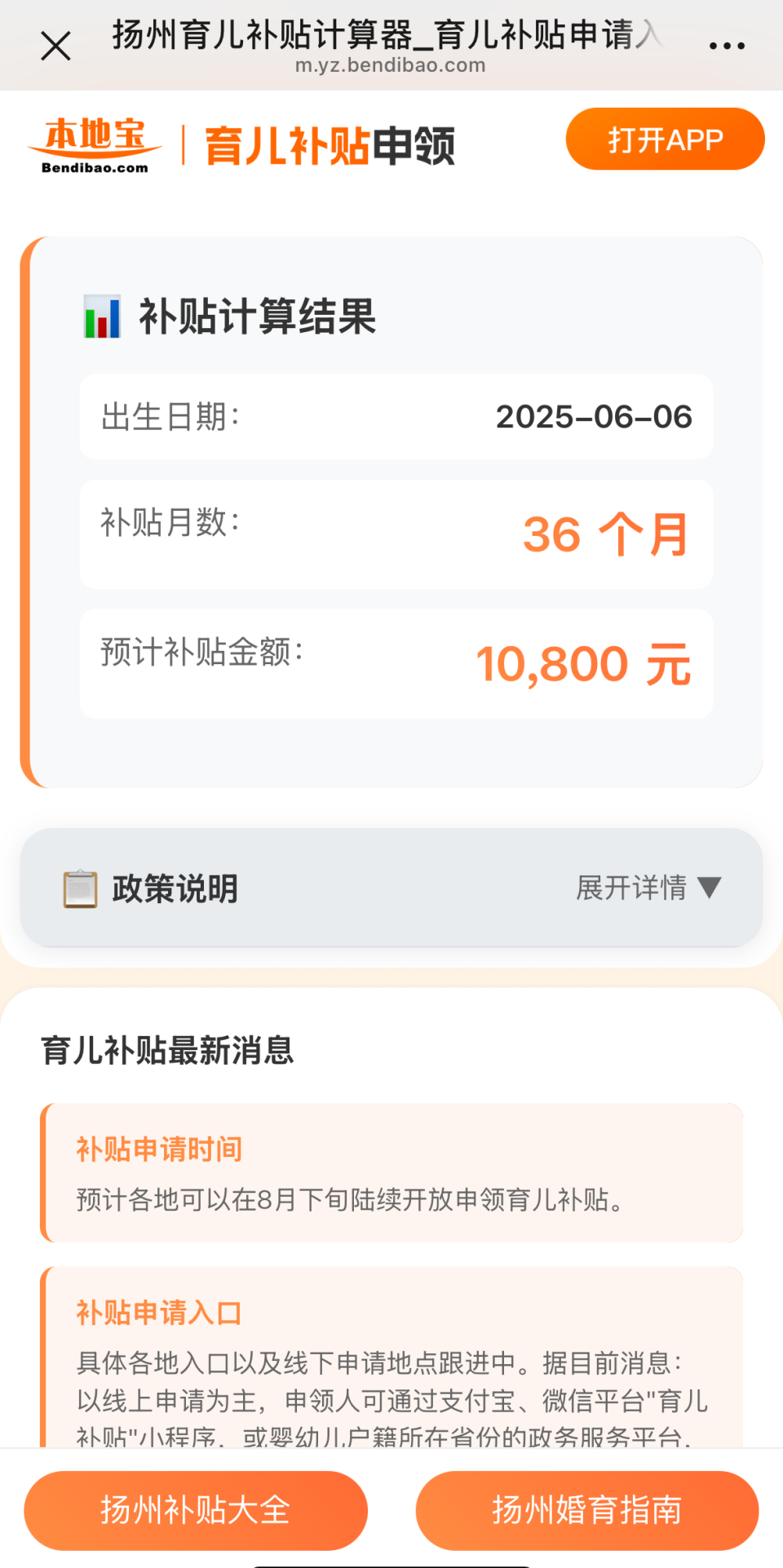
Task: Switch to the 扬州婚育指南 tab
Action: pyautogui.click(x=586, y=1510)
